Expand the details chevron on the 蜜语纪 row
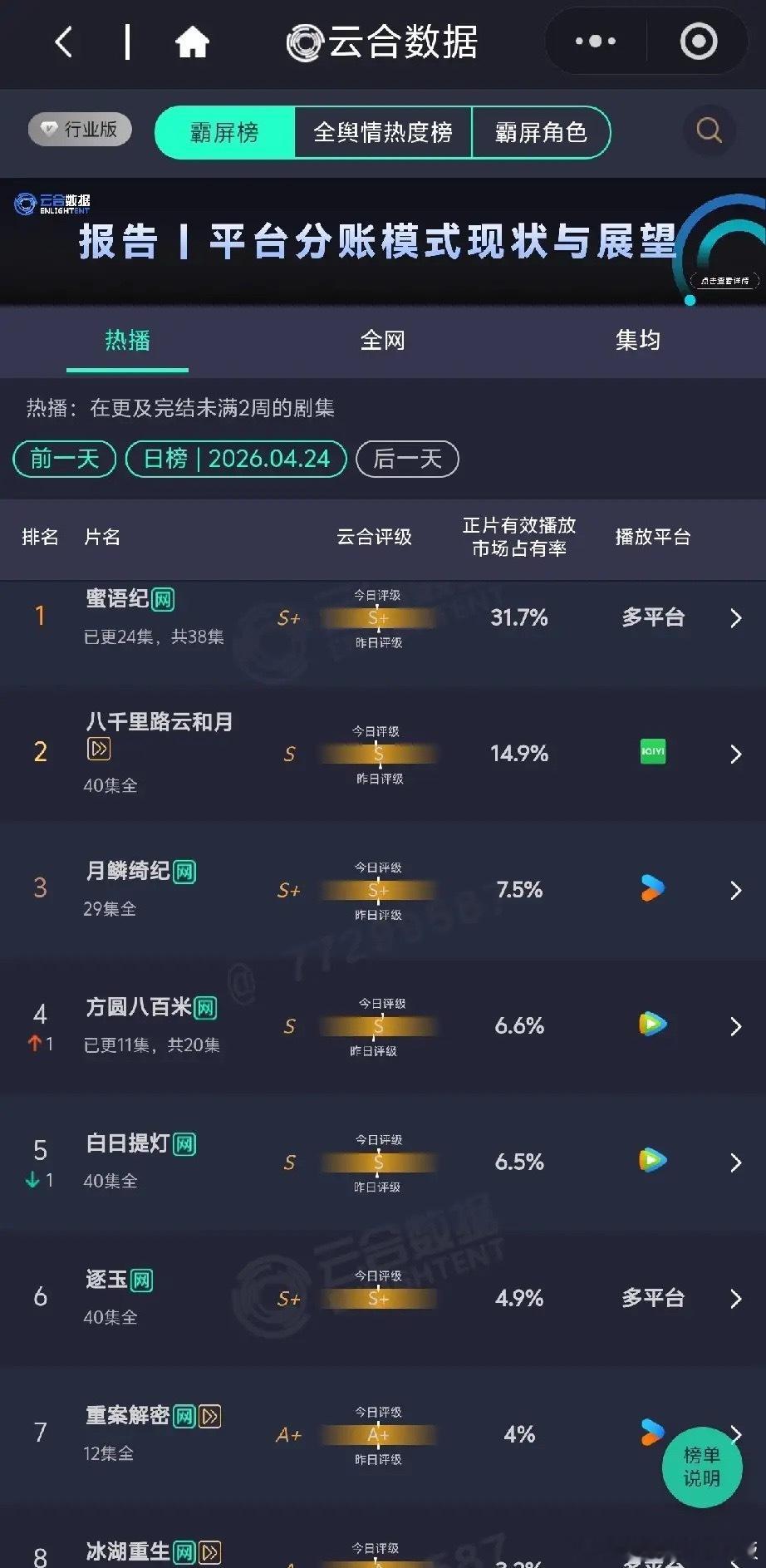Screen dimensions: 766x1568 coord(736,618)
